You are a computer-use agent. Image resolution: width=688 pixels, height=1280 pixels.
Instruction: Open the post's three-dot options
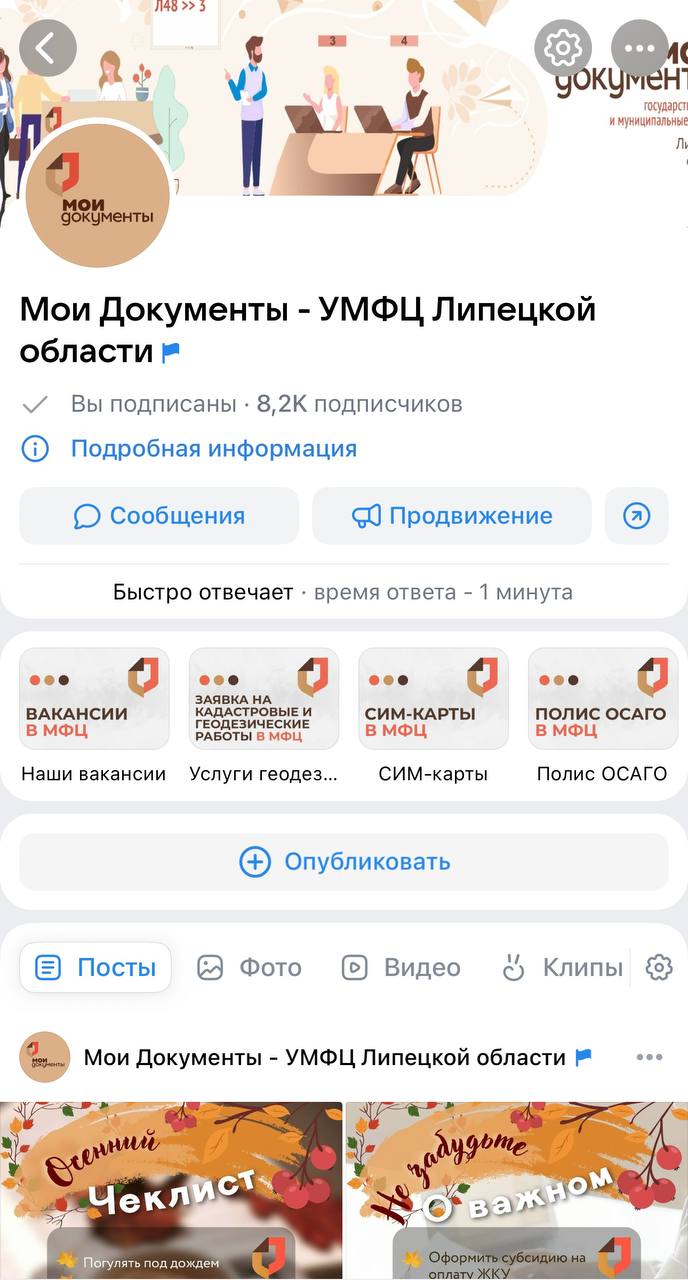pyautogui.click(x=649, y=1058)
